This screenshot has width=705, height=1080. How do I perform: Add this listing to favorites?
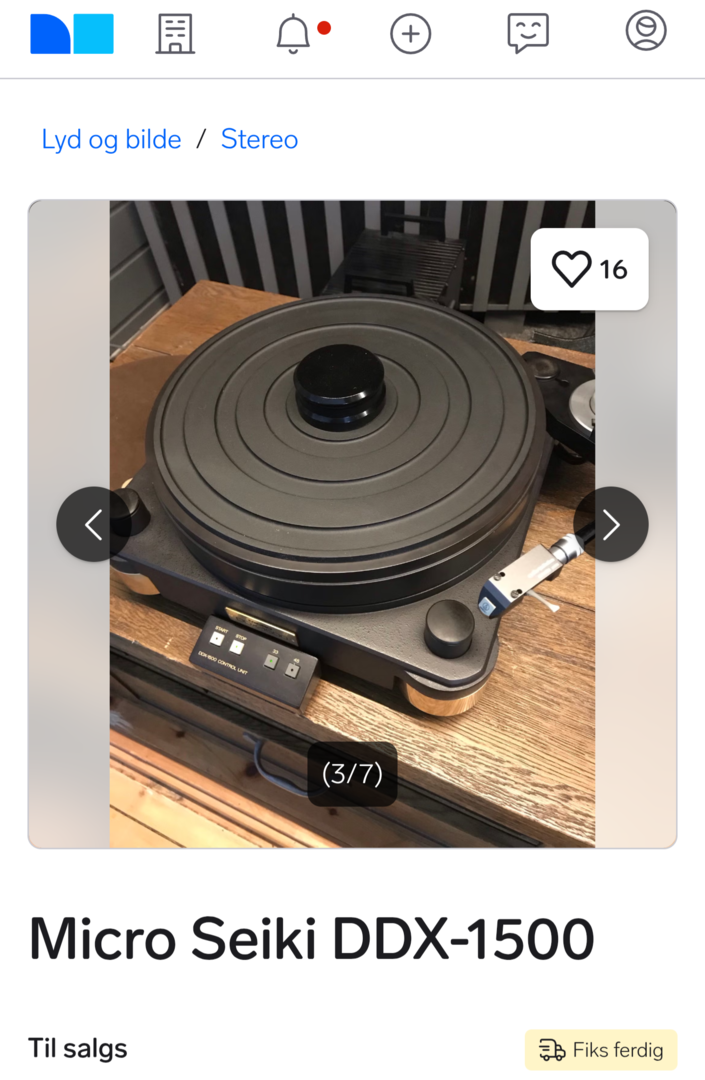tap(589, 269)
